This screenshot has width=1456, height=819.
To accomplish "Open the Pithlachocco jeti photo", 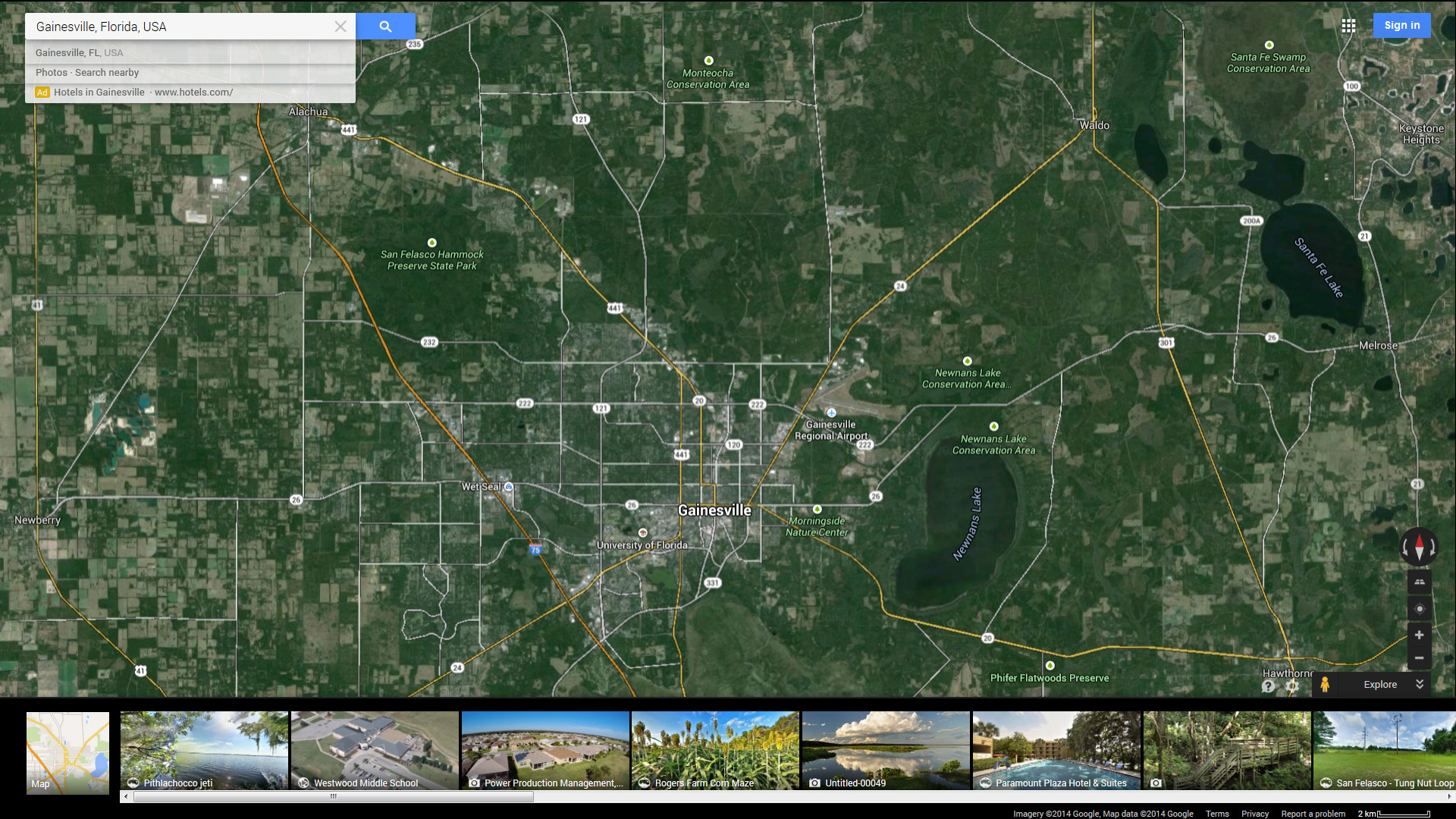I will tap(204, 751).
